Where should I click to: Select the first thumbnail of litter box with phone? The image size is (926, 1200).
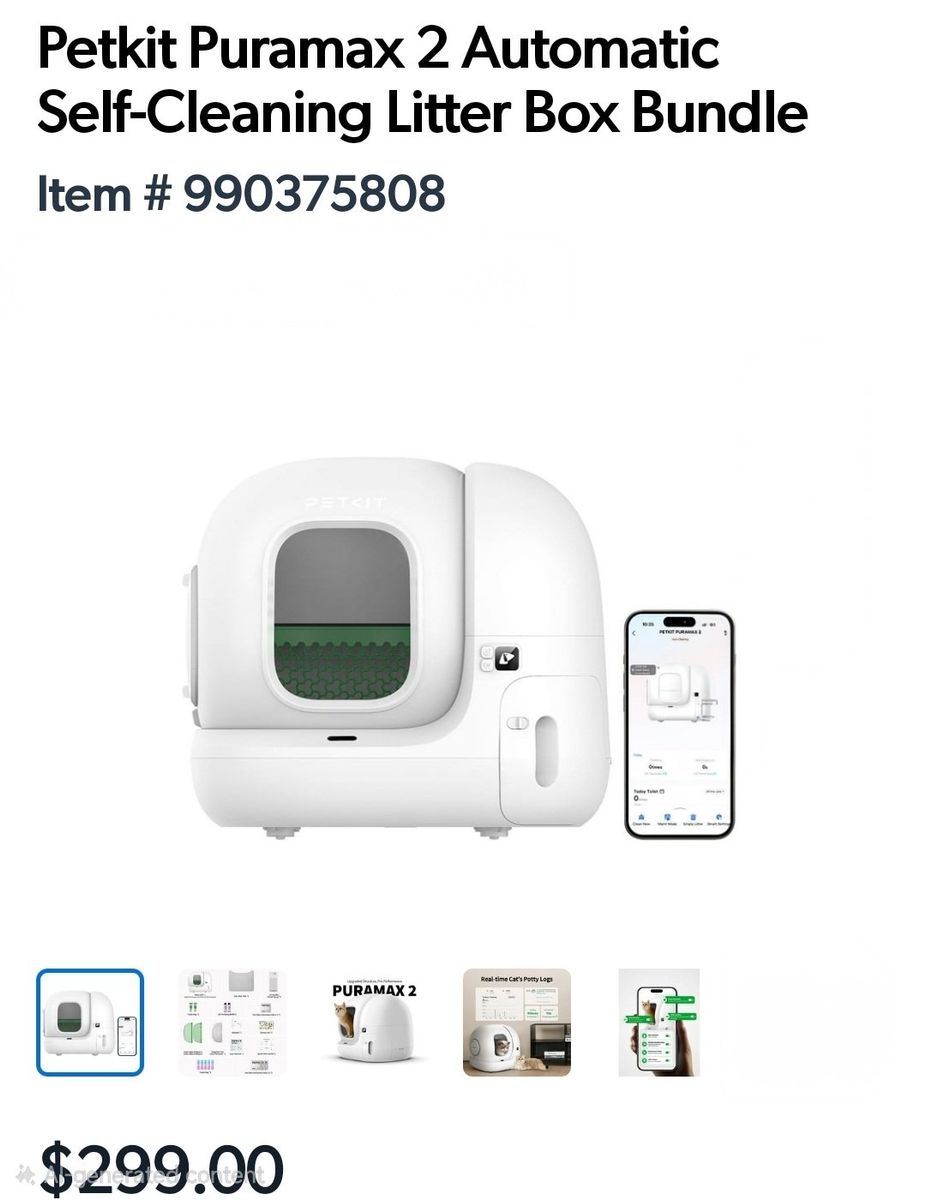tap(90, 1022)
